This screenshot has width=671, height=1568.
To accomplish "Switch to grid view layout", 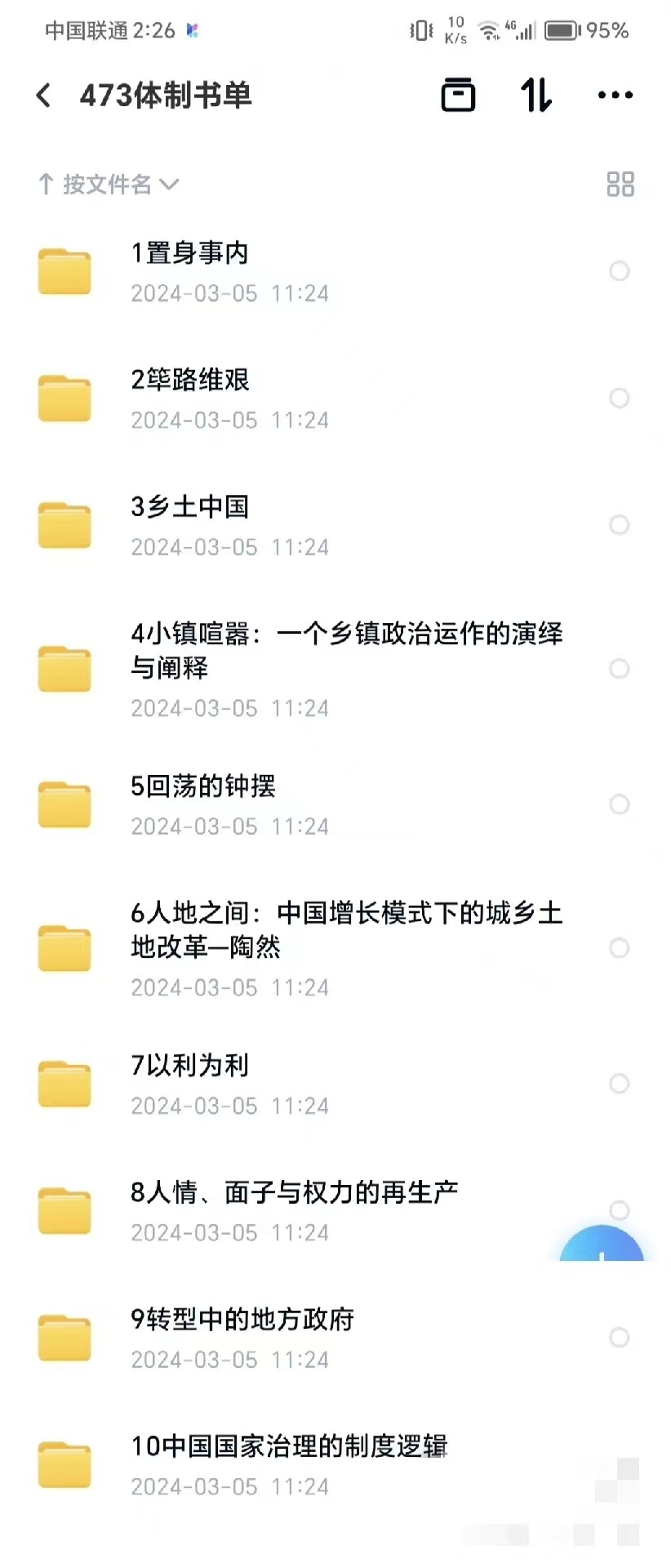I will (x=620, y=185).
